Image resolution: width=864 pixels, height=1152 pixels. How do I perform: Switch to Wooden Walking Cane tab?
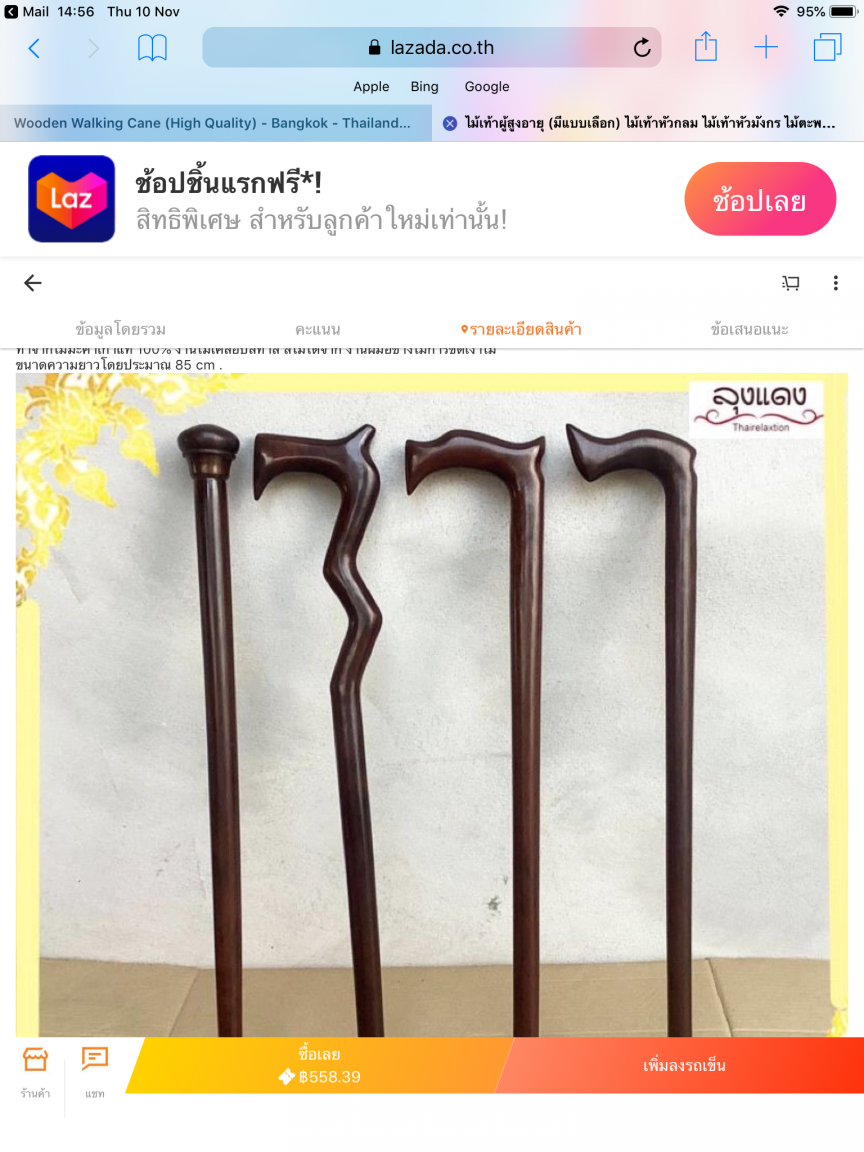pyautogui.click(x=212, y=123)
